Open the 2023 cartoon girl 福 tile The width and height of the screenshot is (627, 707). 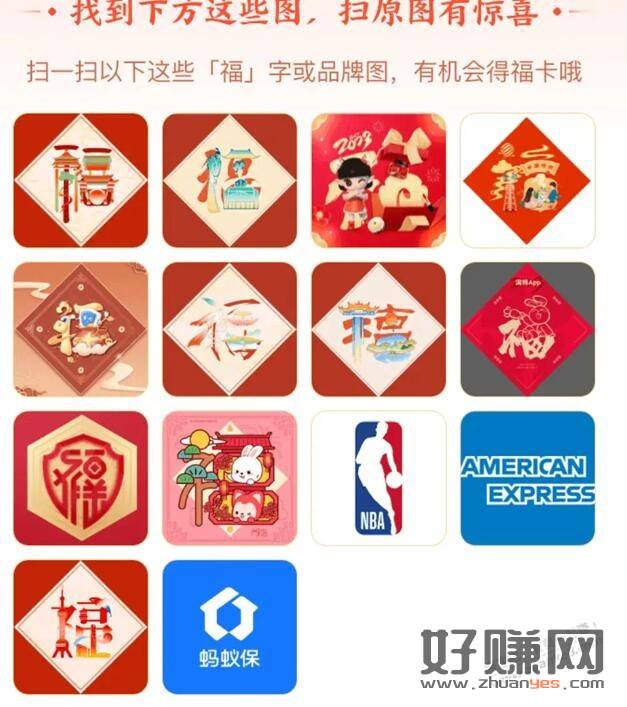click(x=378, y=180)
